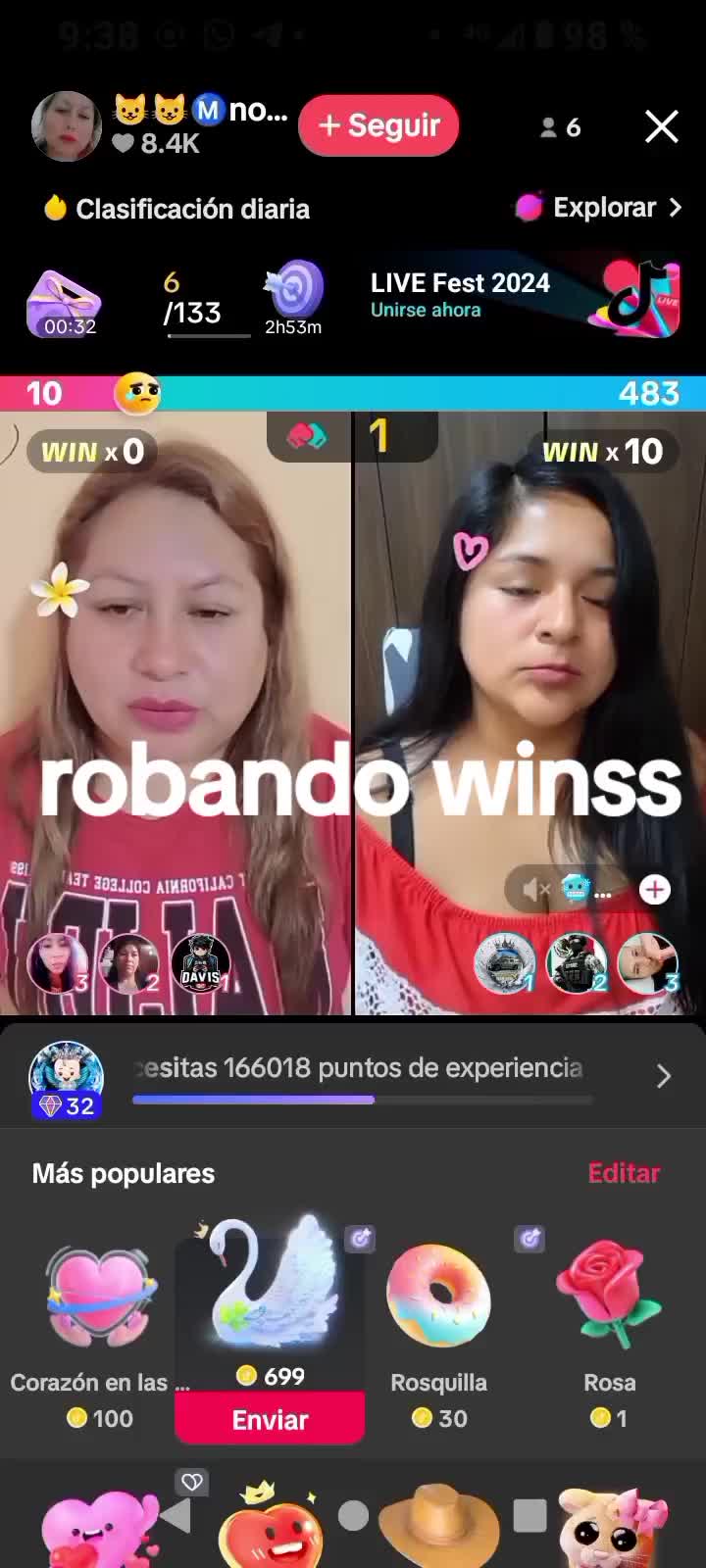Open Explorar section
The width and height of the screenshot is (706, 1568).
pyautogui.click(x=598, y=208)
